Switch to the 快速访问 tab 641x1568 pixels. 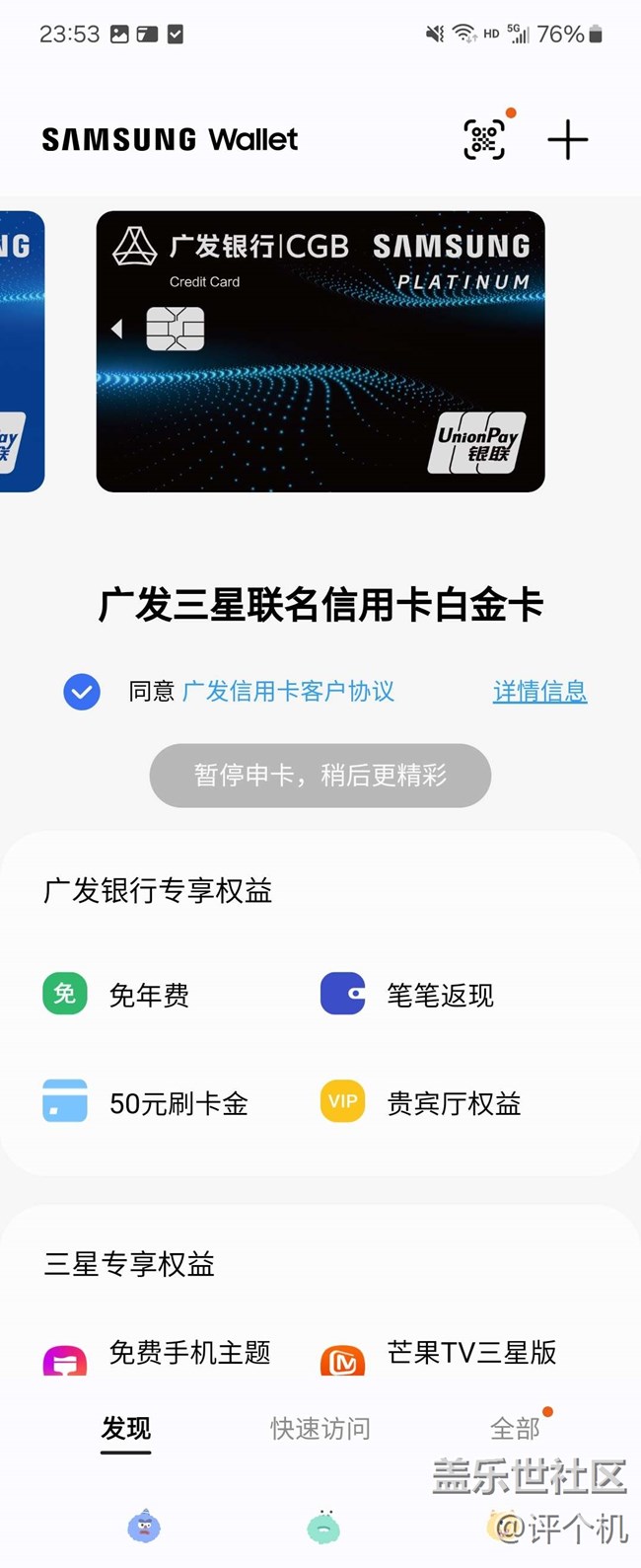pyautogui.click(x=320, y=1428)
